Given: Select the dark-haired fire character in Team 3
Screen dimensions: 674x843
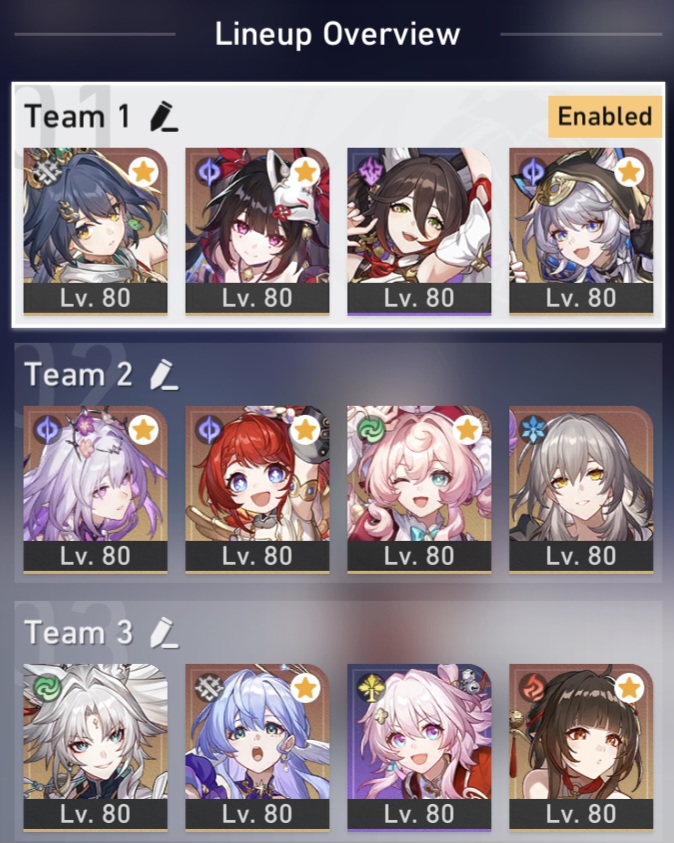Looking at the screenshot, I should click(x=580, y=746).
